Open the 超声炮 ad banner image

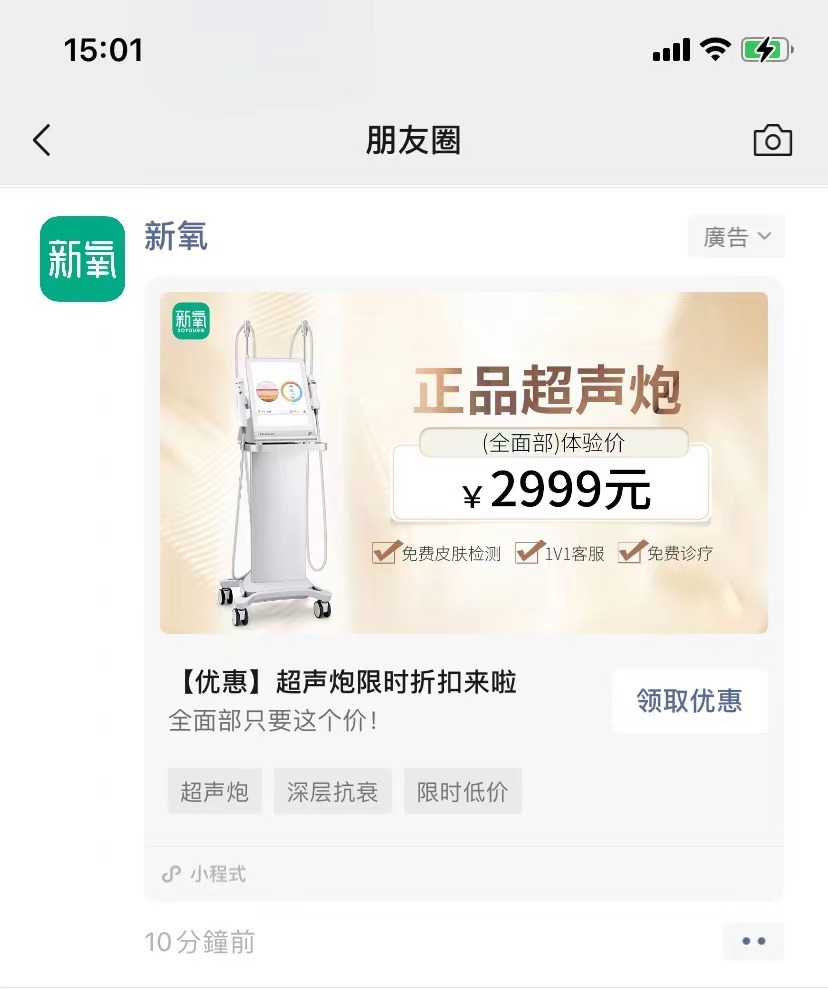[464, 462]
